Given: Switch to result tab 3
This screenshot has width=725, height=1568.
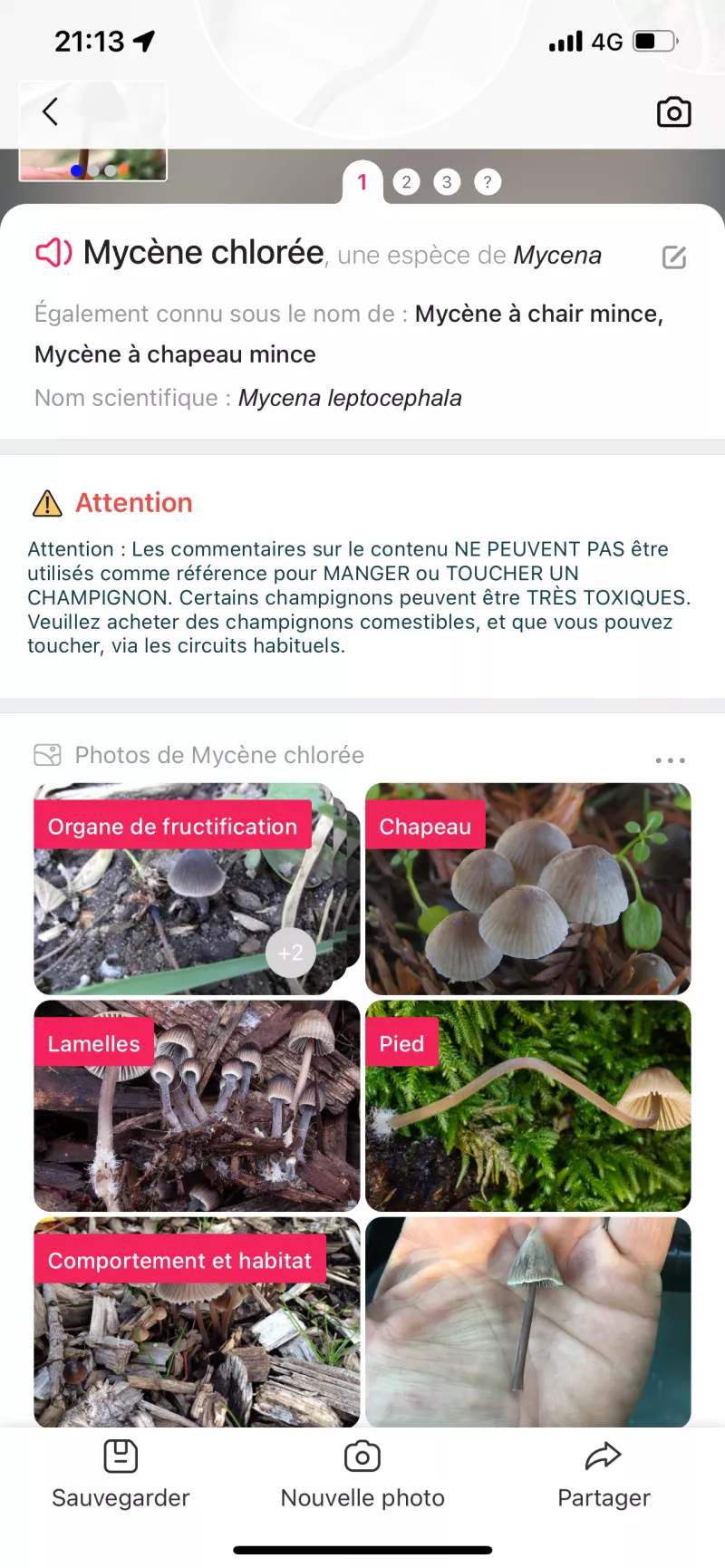Looking at the screenshot, I should [x=447, y=182].
